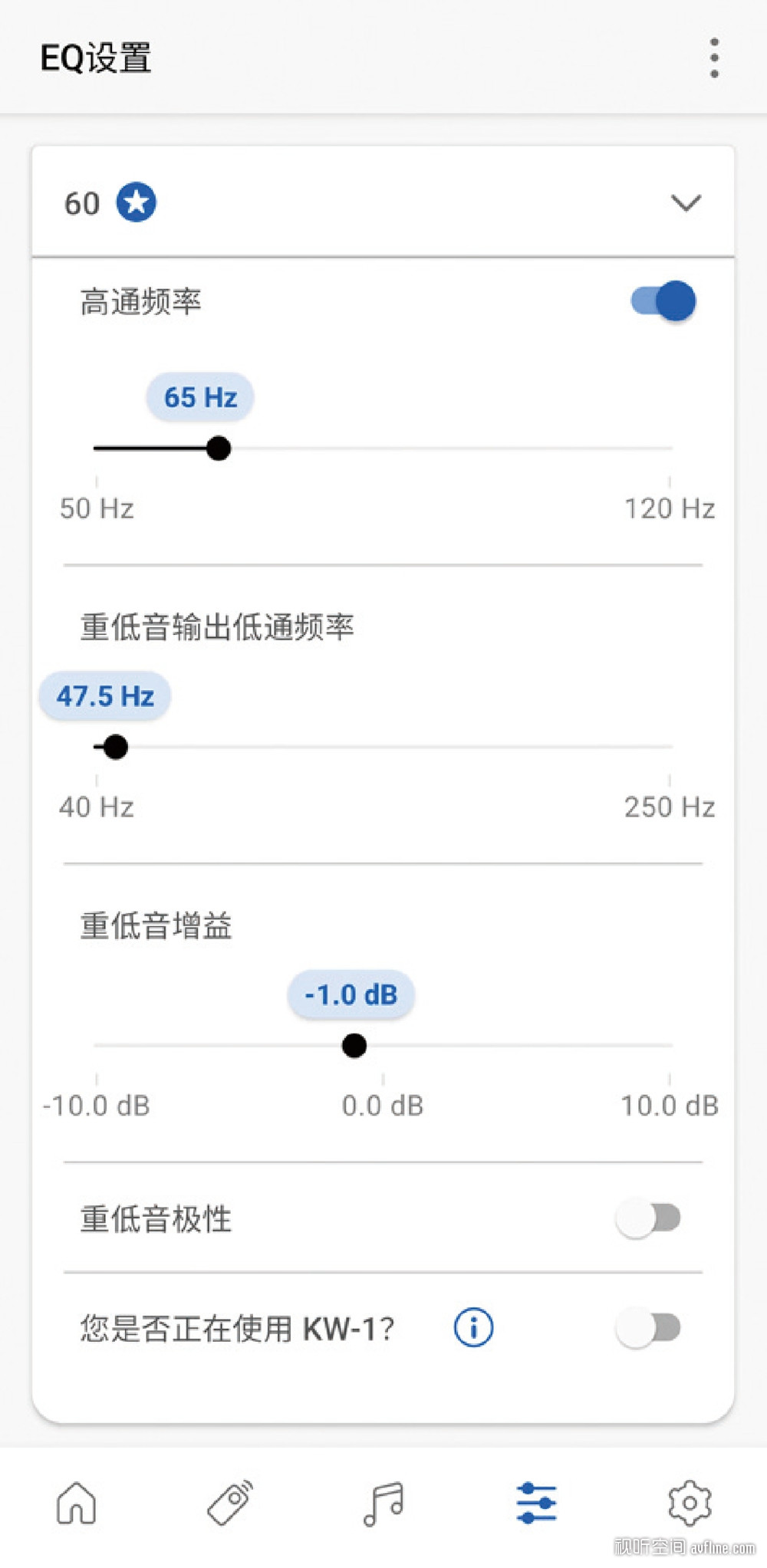This screenshot has height=1568, width=767.
Task: Toggle off the 高通频率 switch
Action: [663, 301]
